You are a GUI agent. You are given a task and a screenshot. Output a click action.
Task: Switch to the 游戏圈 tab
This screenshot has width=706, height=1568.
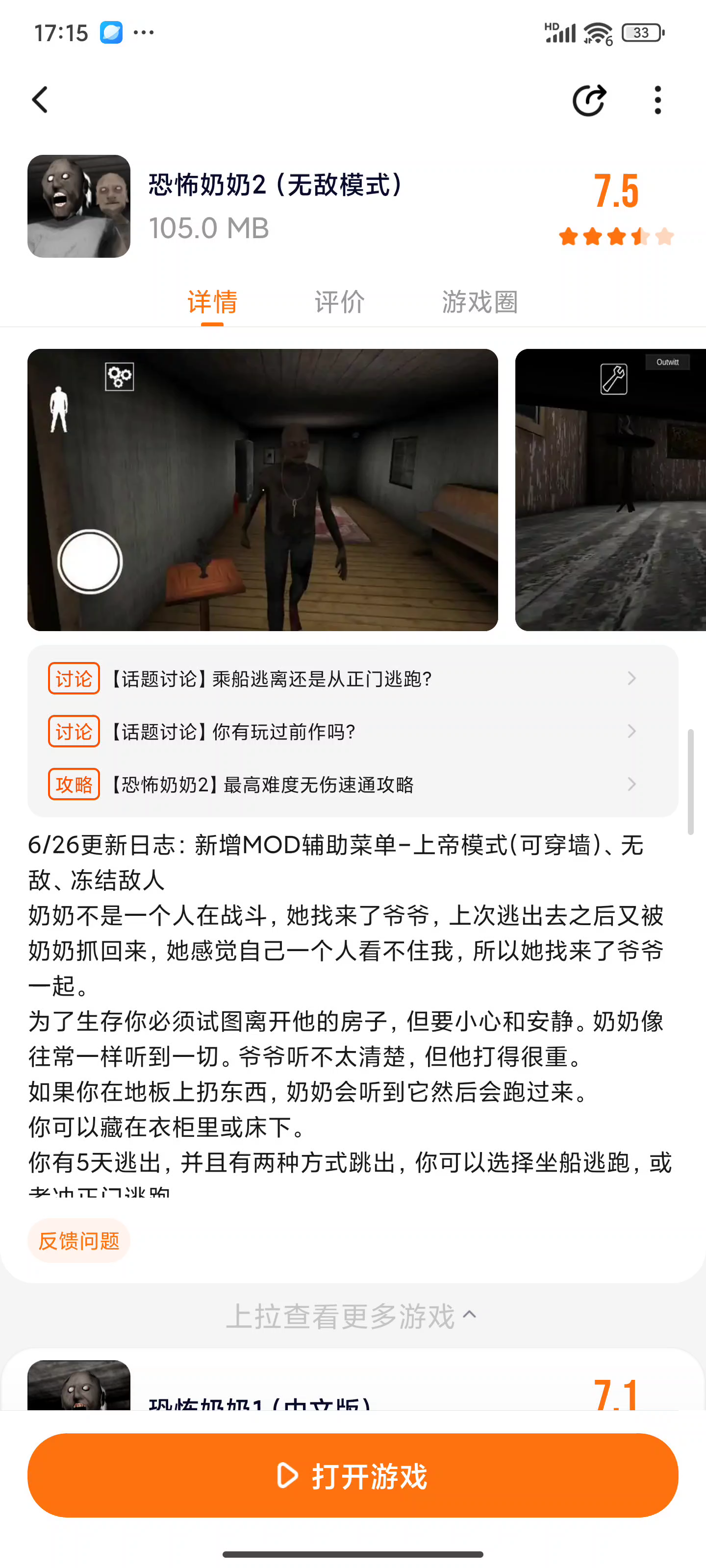(479, 302)
